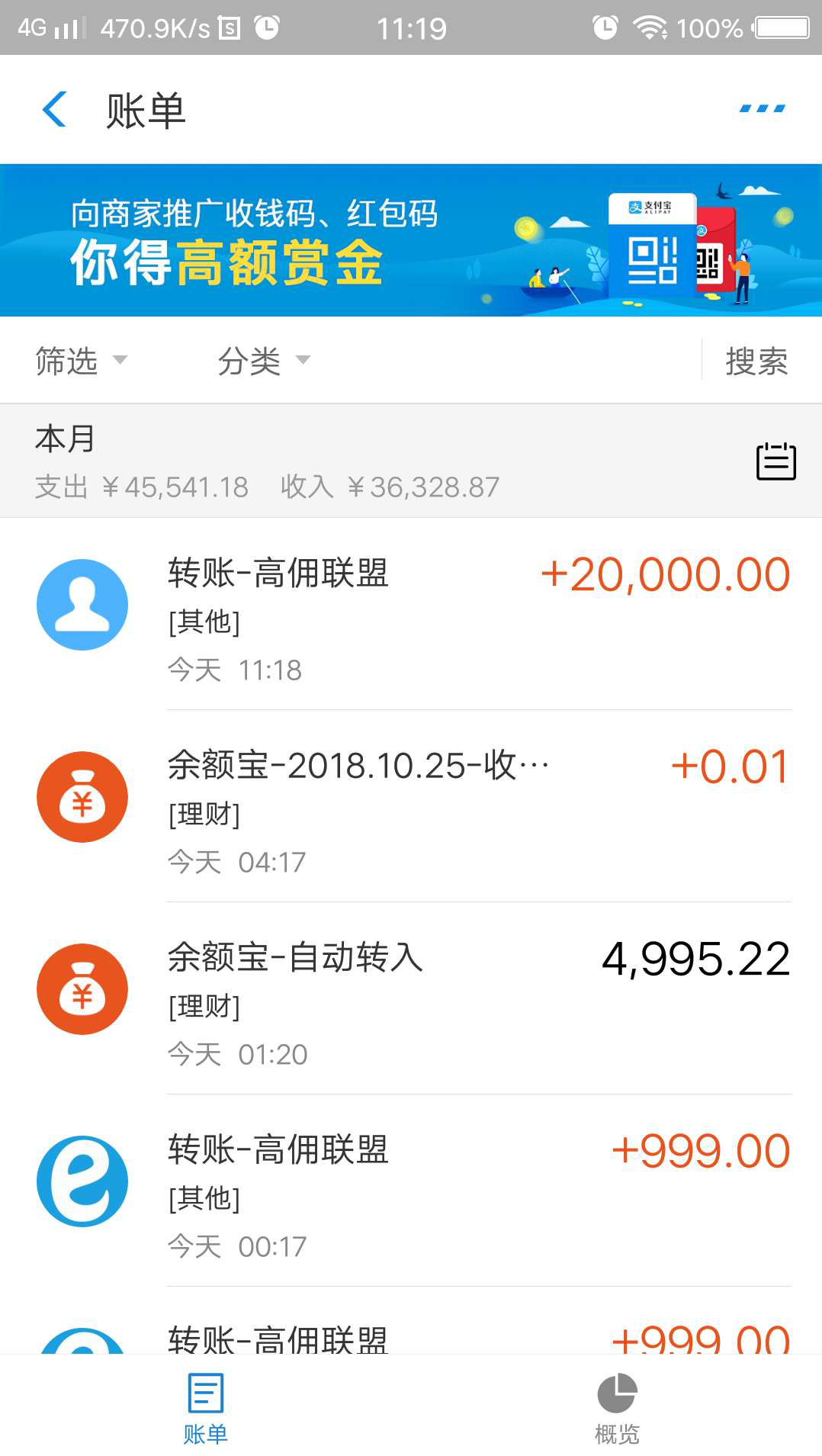Open the 余额宝-自动转入 4,995.22 entry

pyautogui.click(x=411, y=998)
